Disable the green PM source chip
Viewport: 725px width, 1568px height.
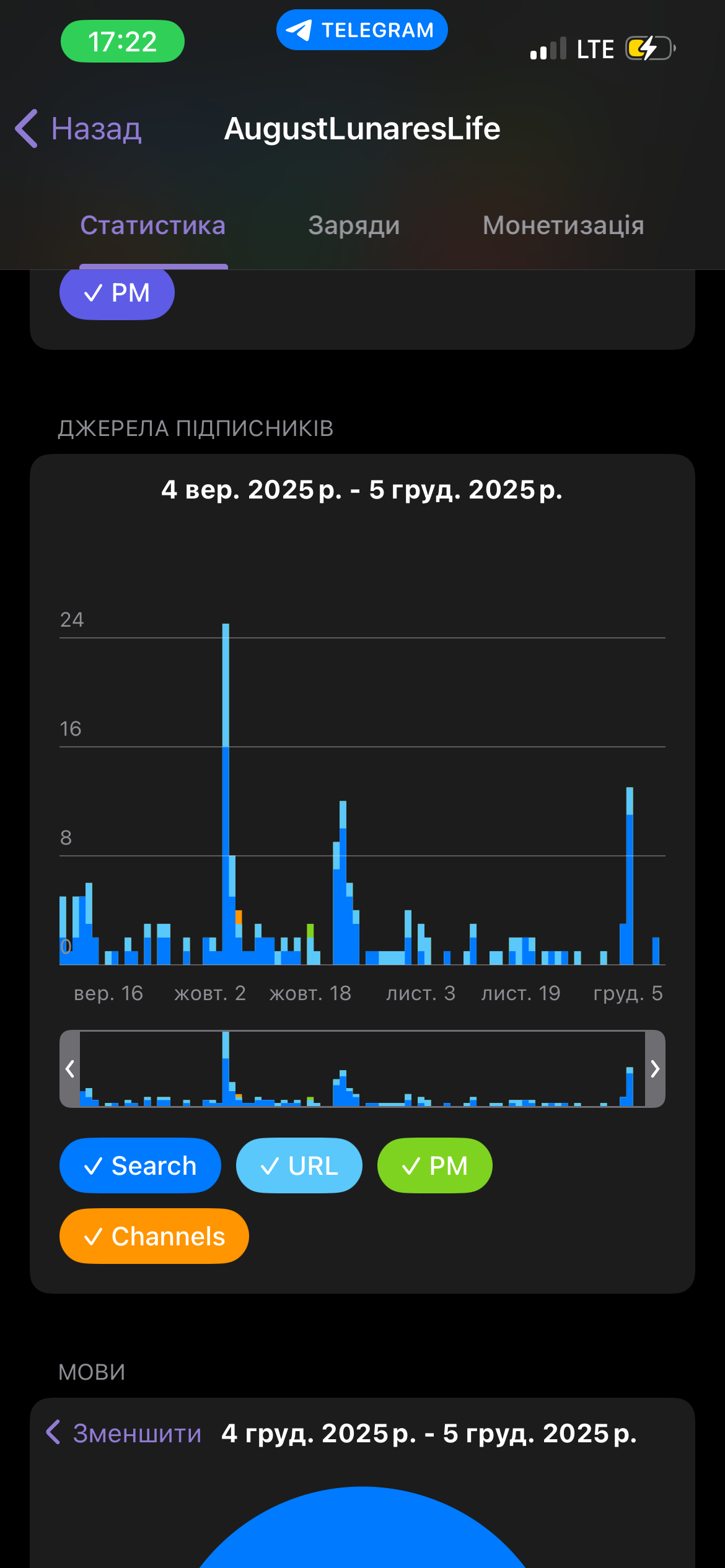point(434,1165)
